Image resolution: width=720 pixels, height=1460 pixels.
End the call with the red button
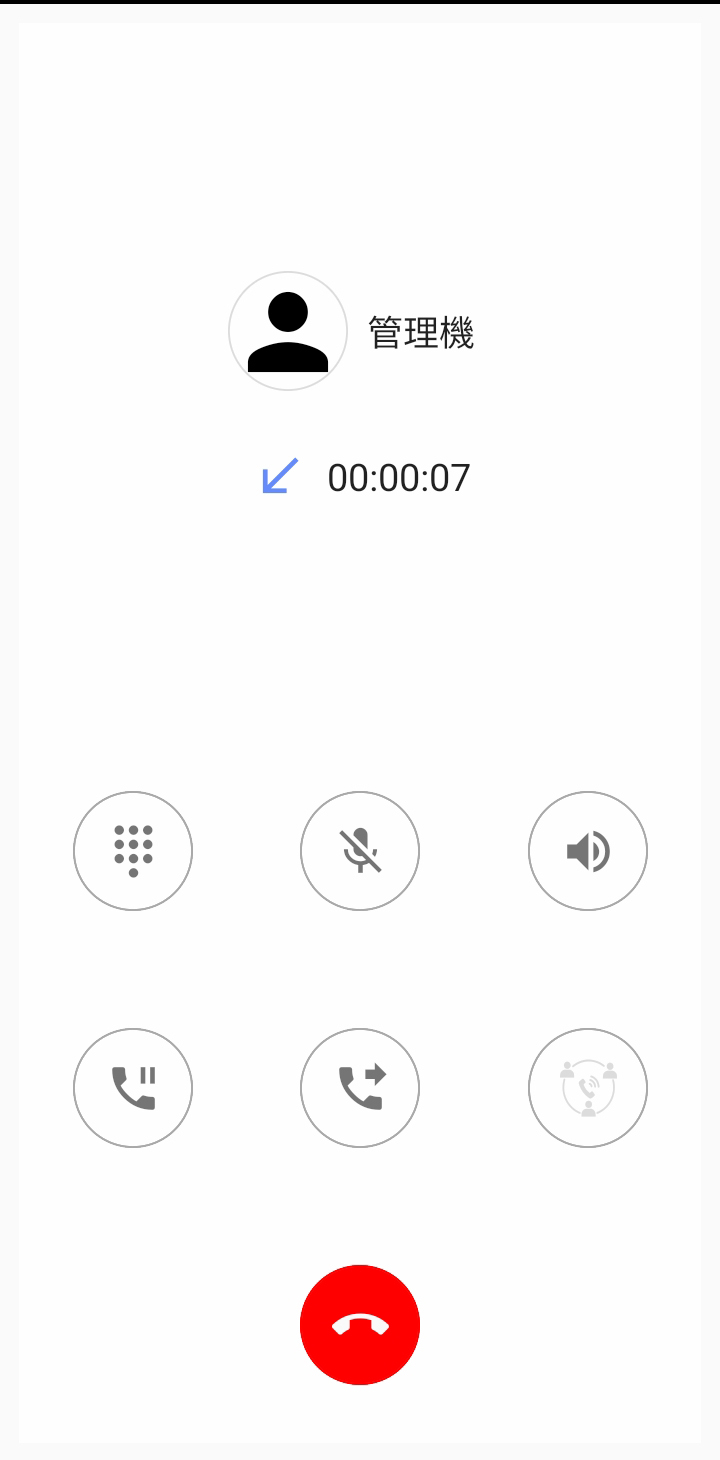360,1325
